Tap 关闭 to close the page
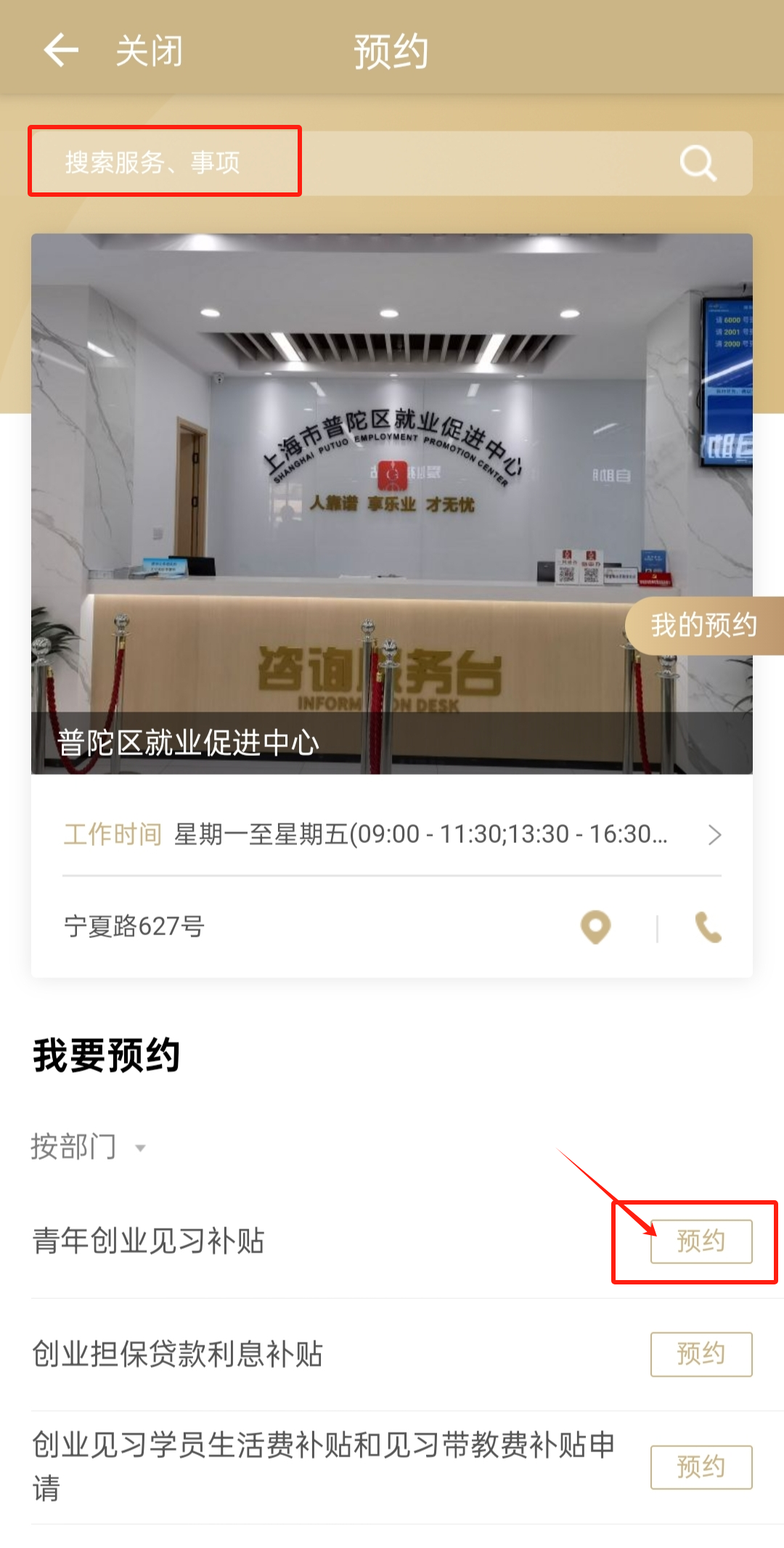The image size is (784, 1548). pyautogui.click(x=150, y=51)
